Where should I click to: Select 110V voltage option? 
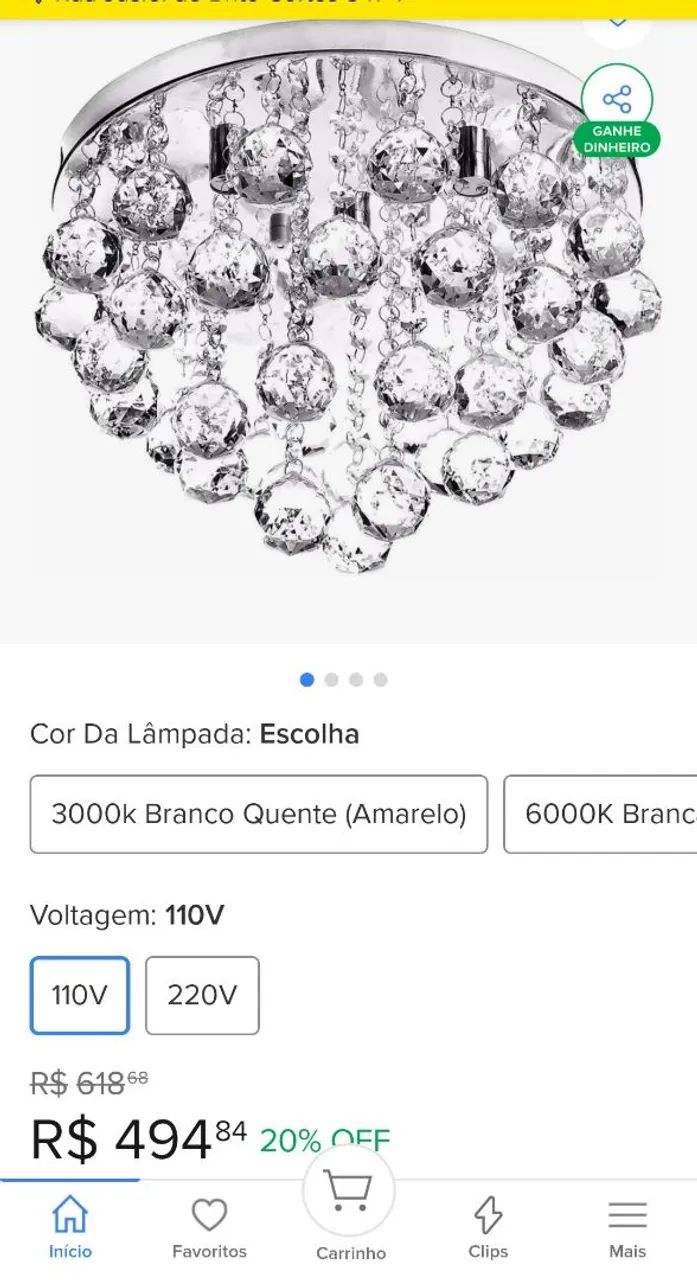click(80, 995)
